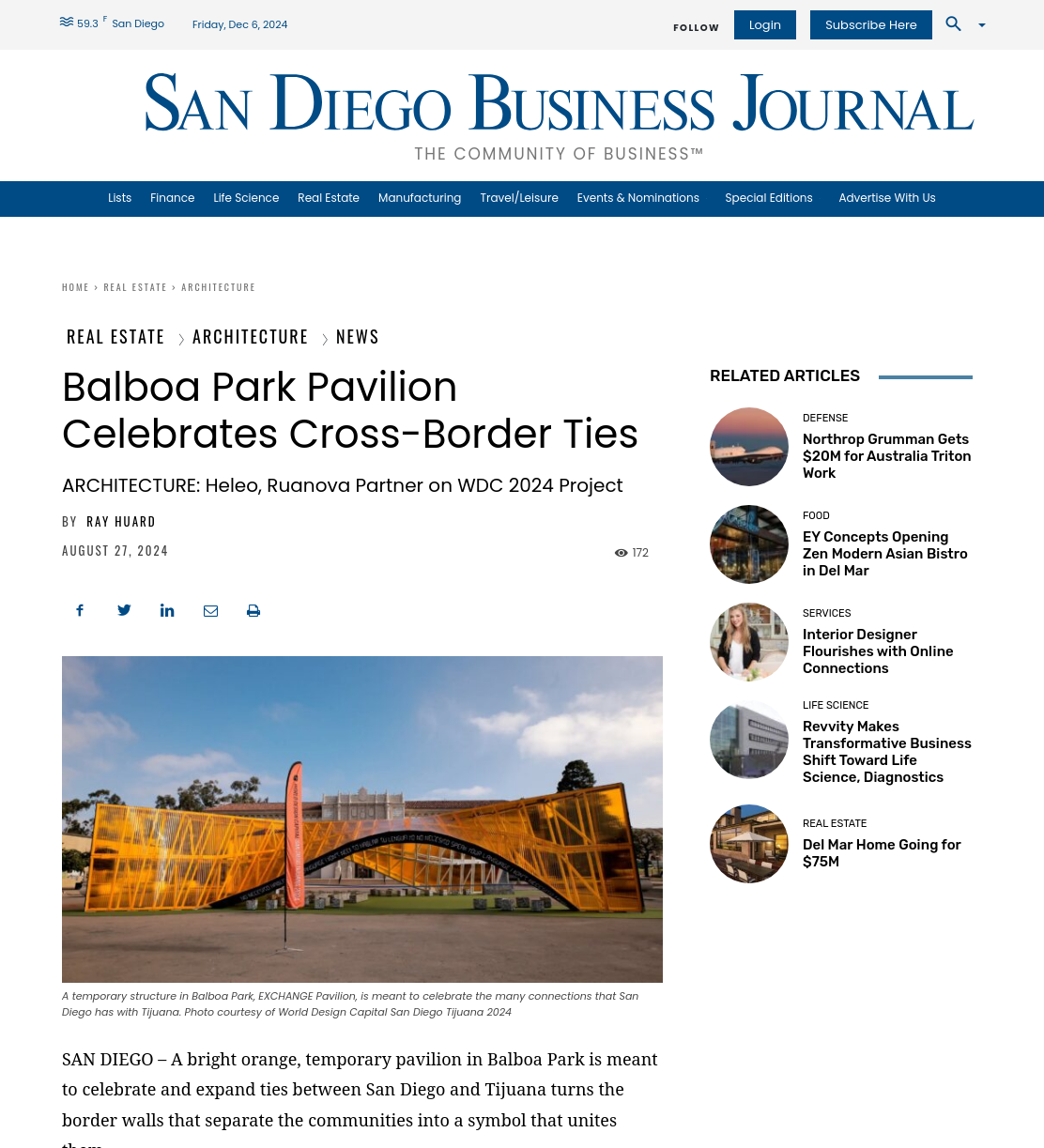Open Del Mar Home $75M article
Screen dimensions: 1044x1148
click(883, 853)
